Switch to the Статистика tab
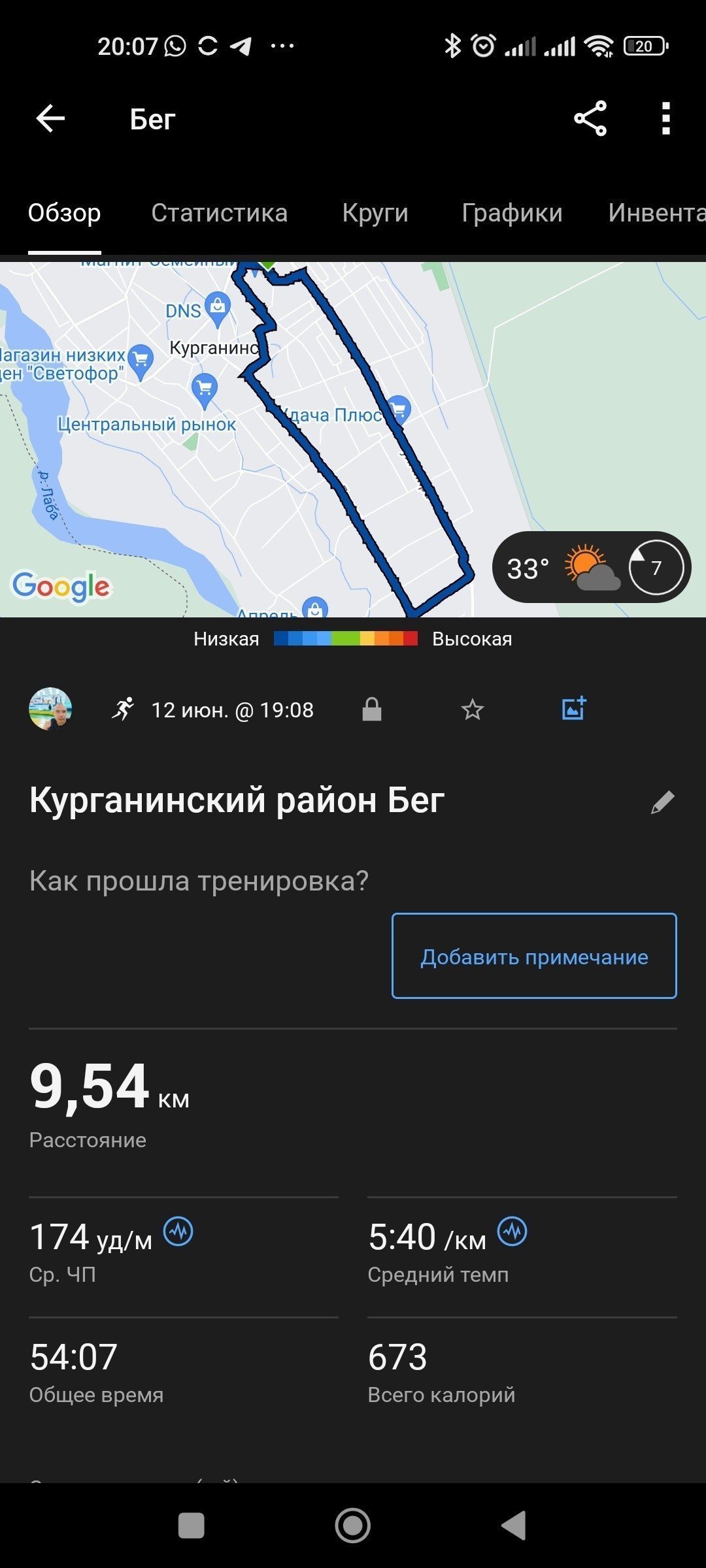Screen dimensions: 706x1568 [x=219, y=213]
